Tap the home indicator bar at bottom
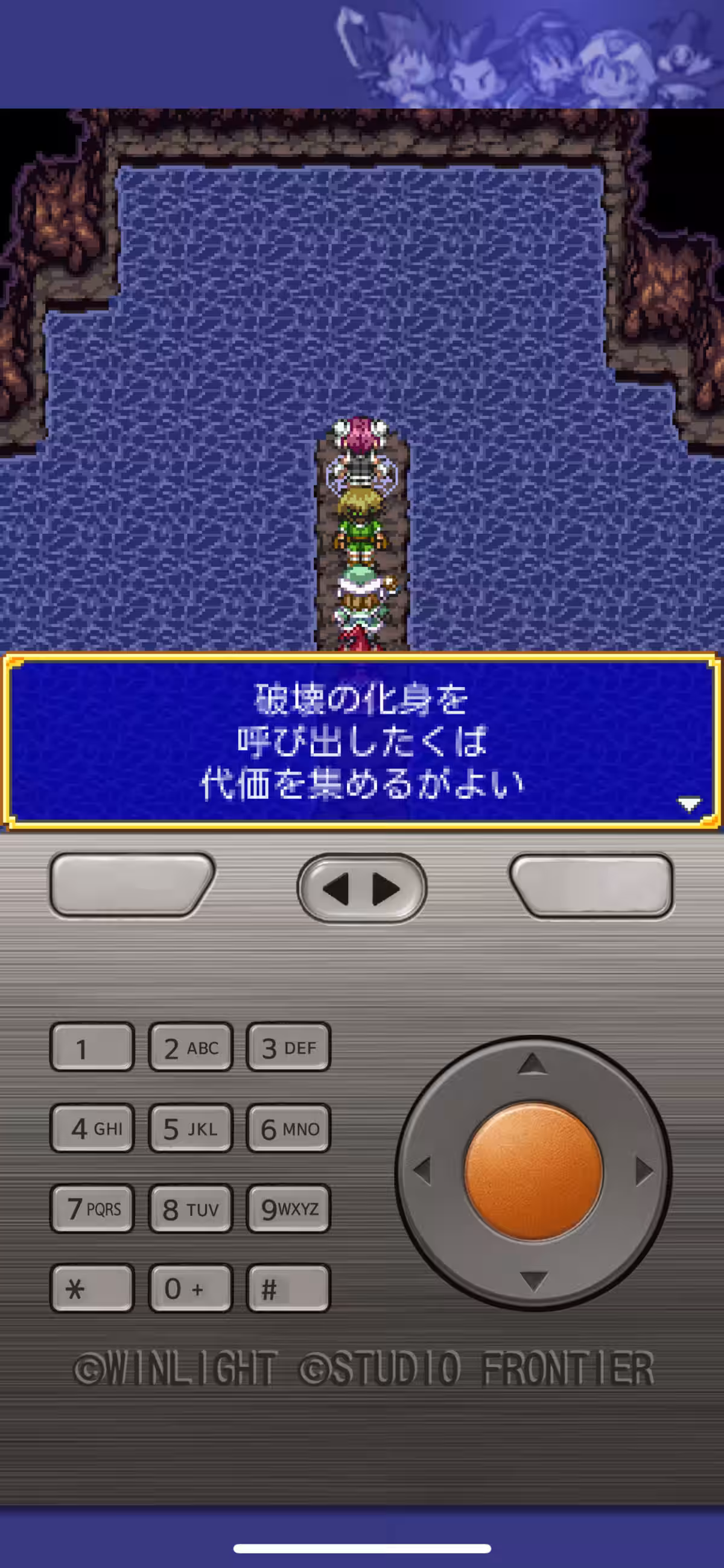 (361, 1548)
